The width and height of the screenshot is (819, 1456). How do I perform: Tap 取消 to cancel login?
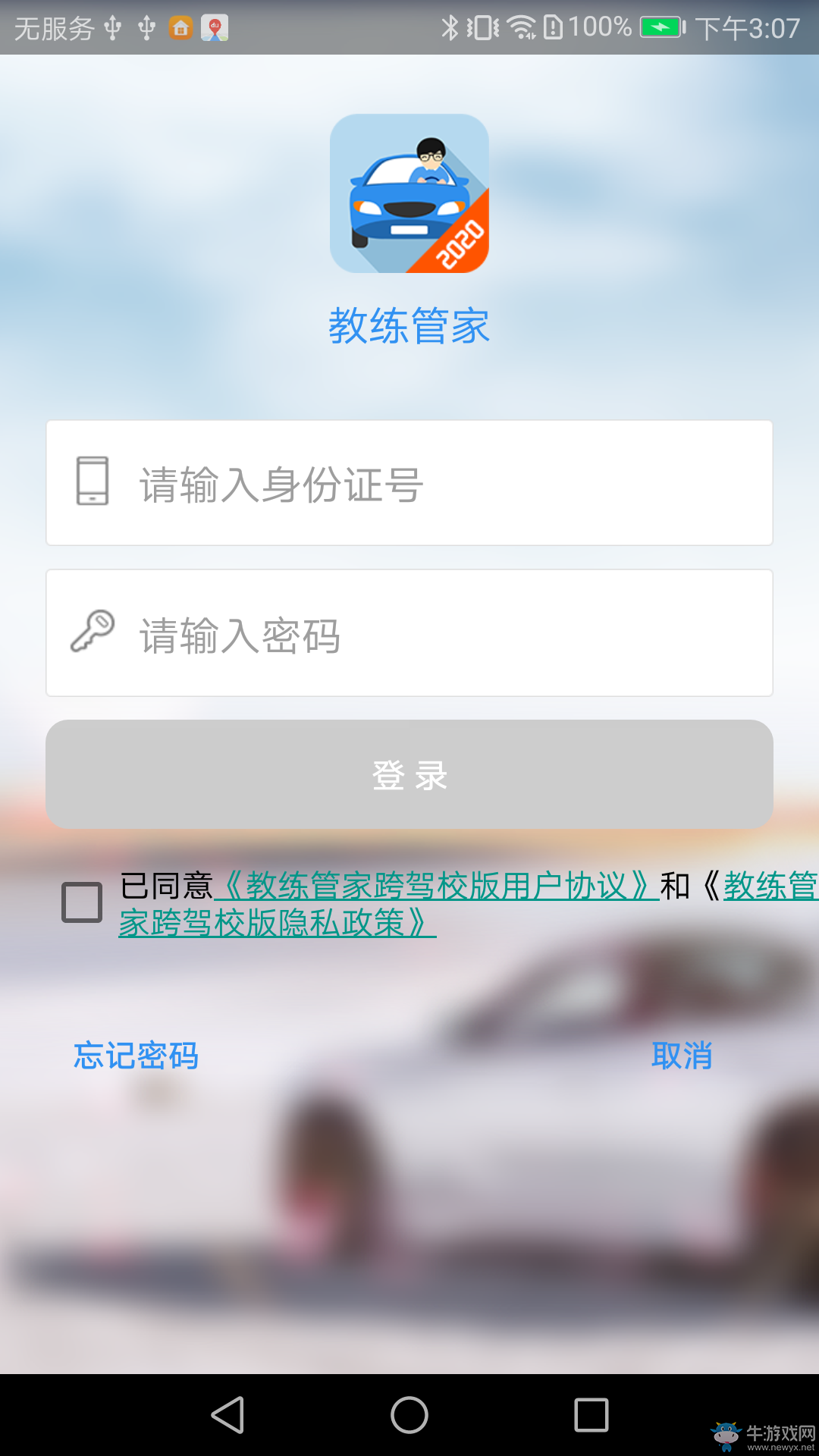pyautogui.click(x=682, y=1056)
